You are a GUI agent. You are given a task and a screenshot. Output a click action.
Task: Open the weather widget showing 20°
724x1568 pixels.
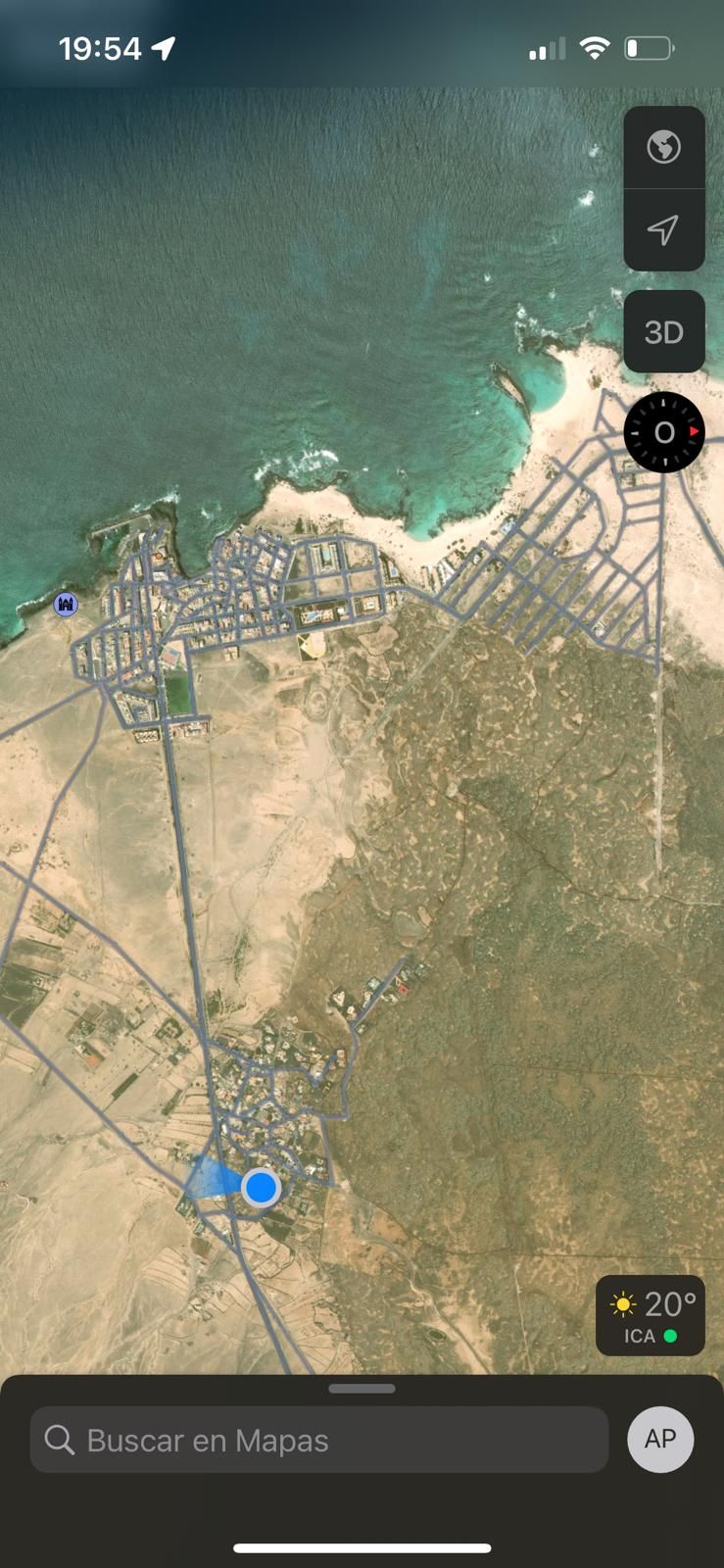(651, 1315)
